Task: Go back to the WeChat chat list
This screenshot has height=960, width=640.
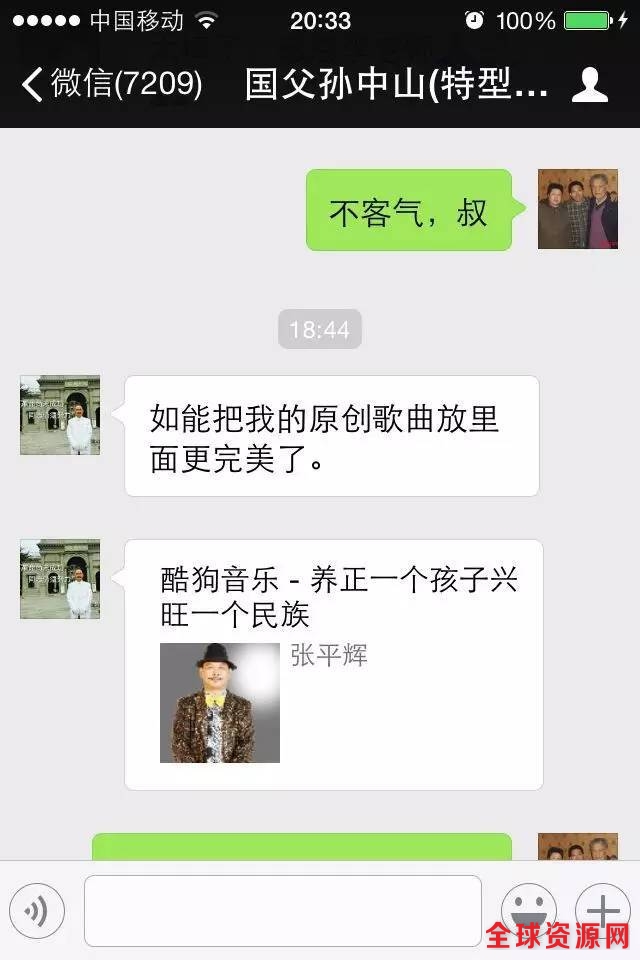Action: (x=110, y=84)
